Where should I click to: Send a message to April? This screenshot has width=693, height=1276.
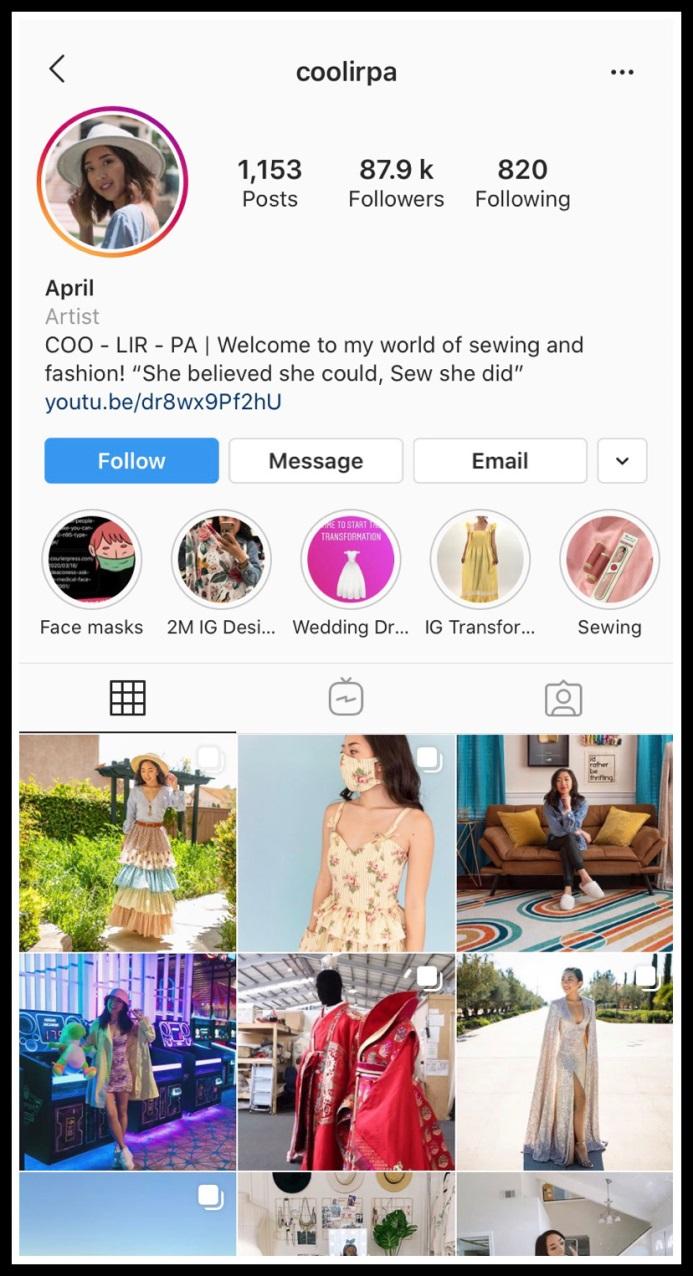tap(315, 461)
